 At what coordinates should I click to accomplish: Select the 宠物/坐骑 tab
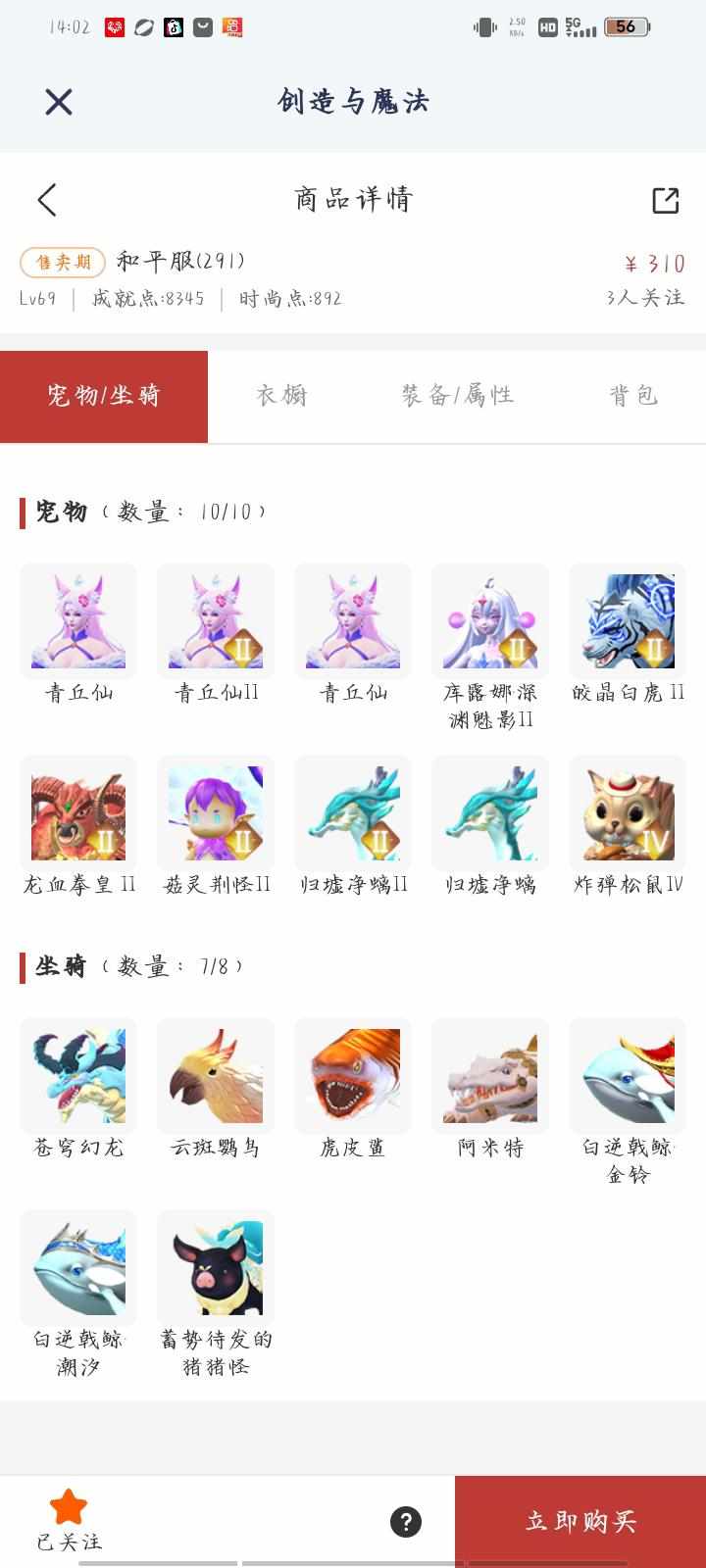click(x=104, y=396)
